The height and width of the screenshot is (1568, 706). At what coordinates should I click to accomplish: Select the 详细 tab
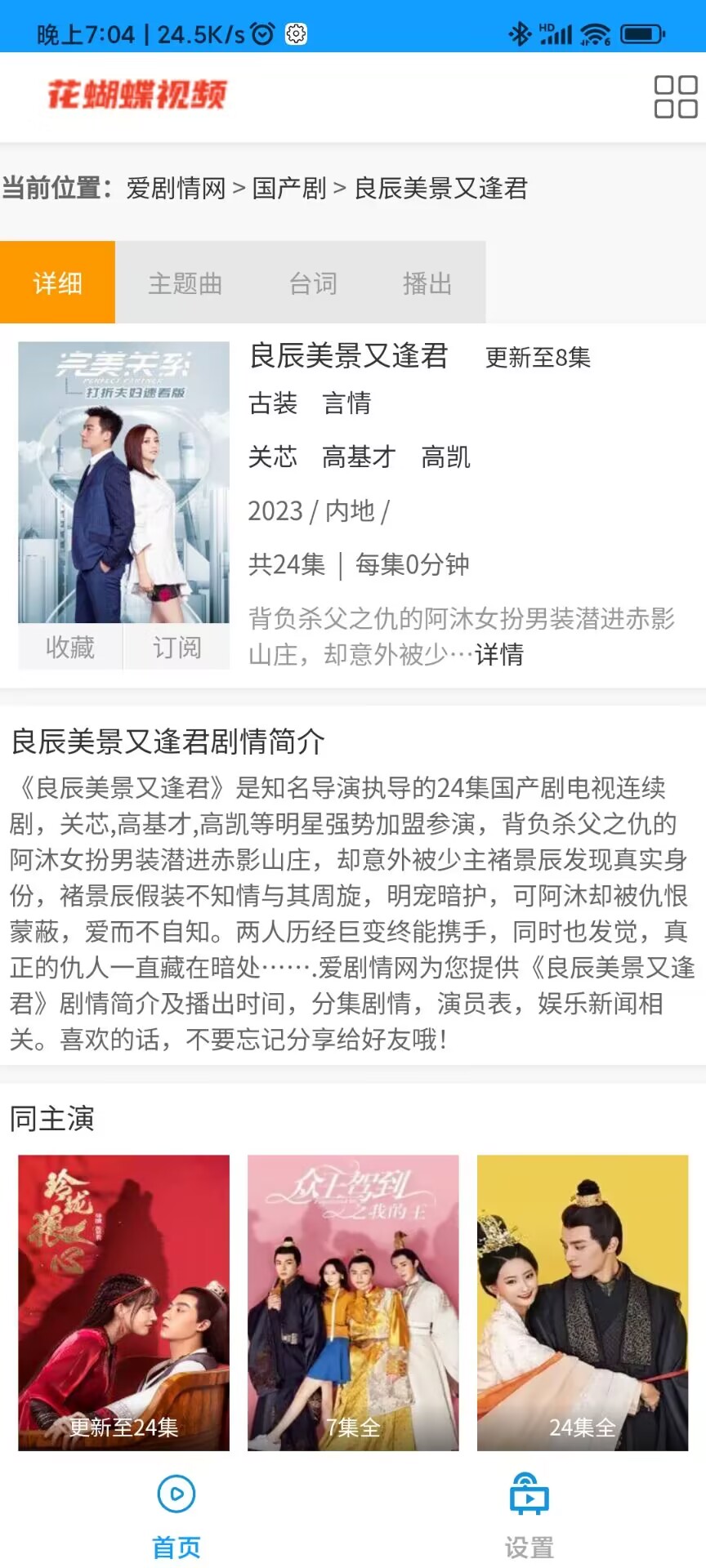pyautogui.click(x=57, y=283)
